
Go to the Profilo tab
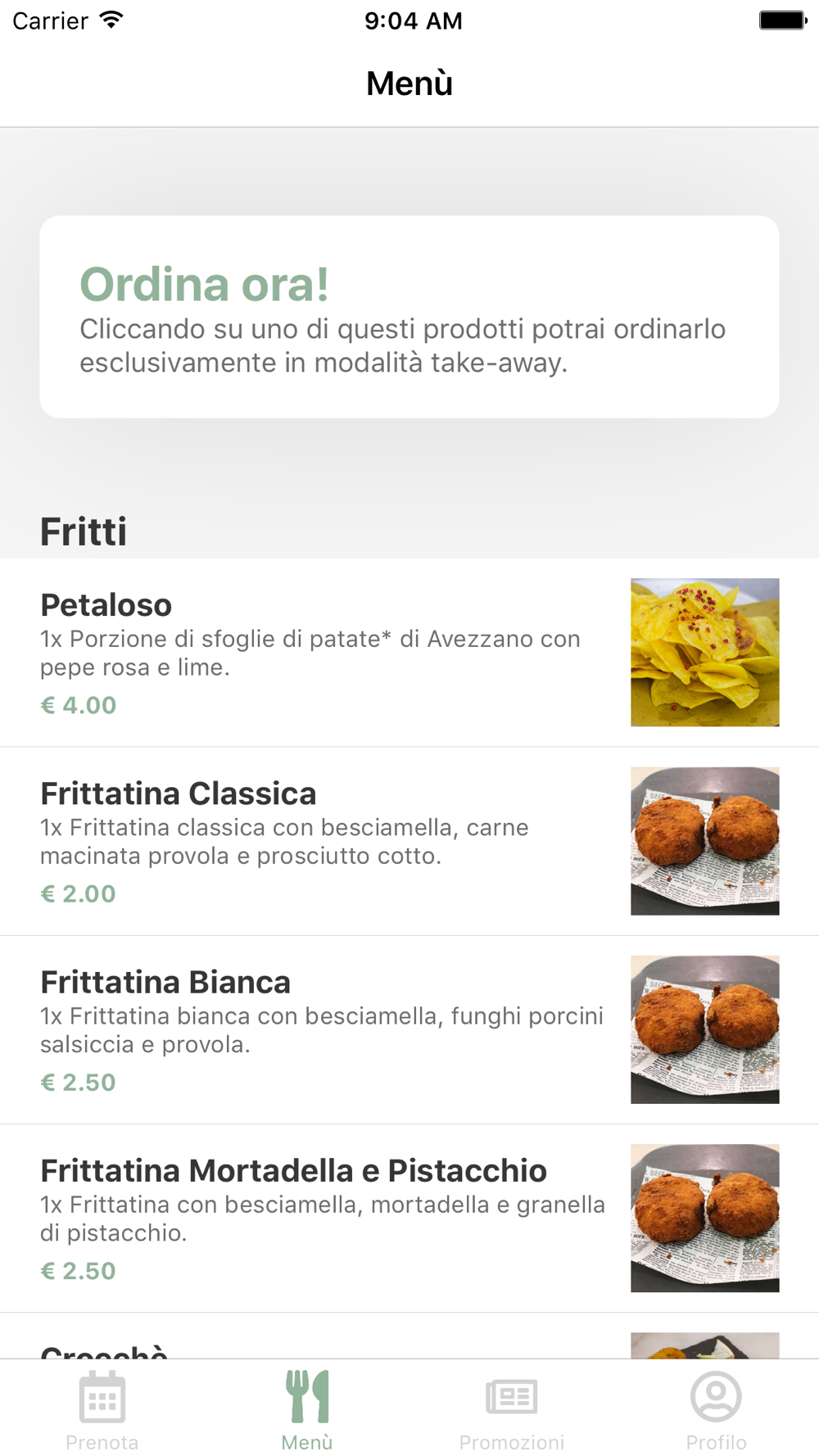717,1409
